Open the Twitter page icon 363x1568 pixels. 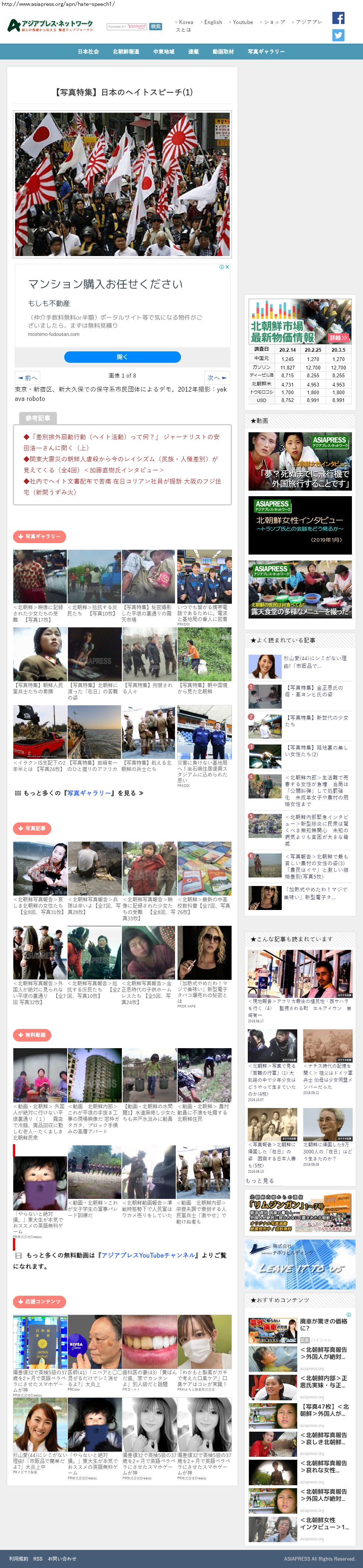pos(338,35)
